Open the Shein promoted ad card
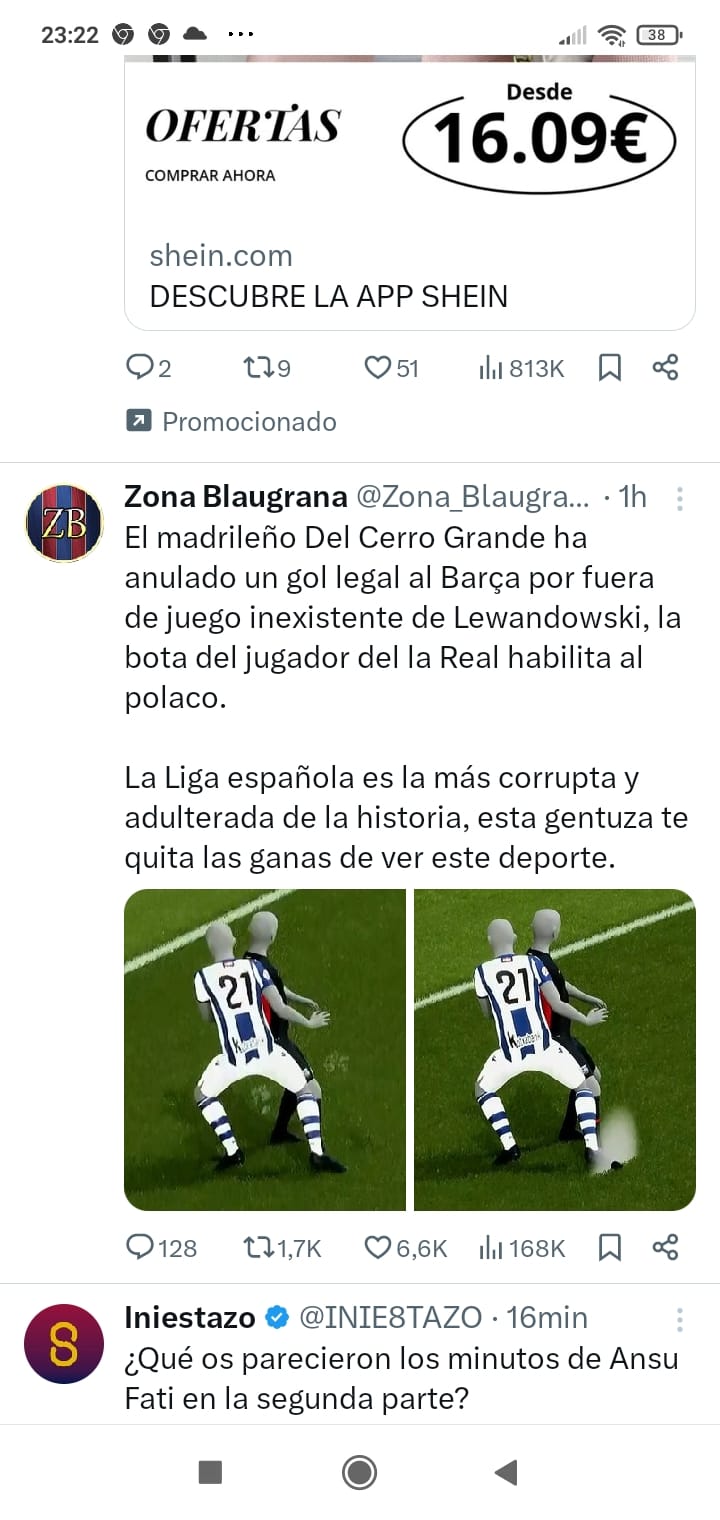The height and width of the screenshot is (1520, 720). pos(410,192)
